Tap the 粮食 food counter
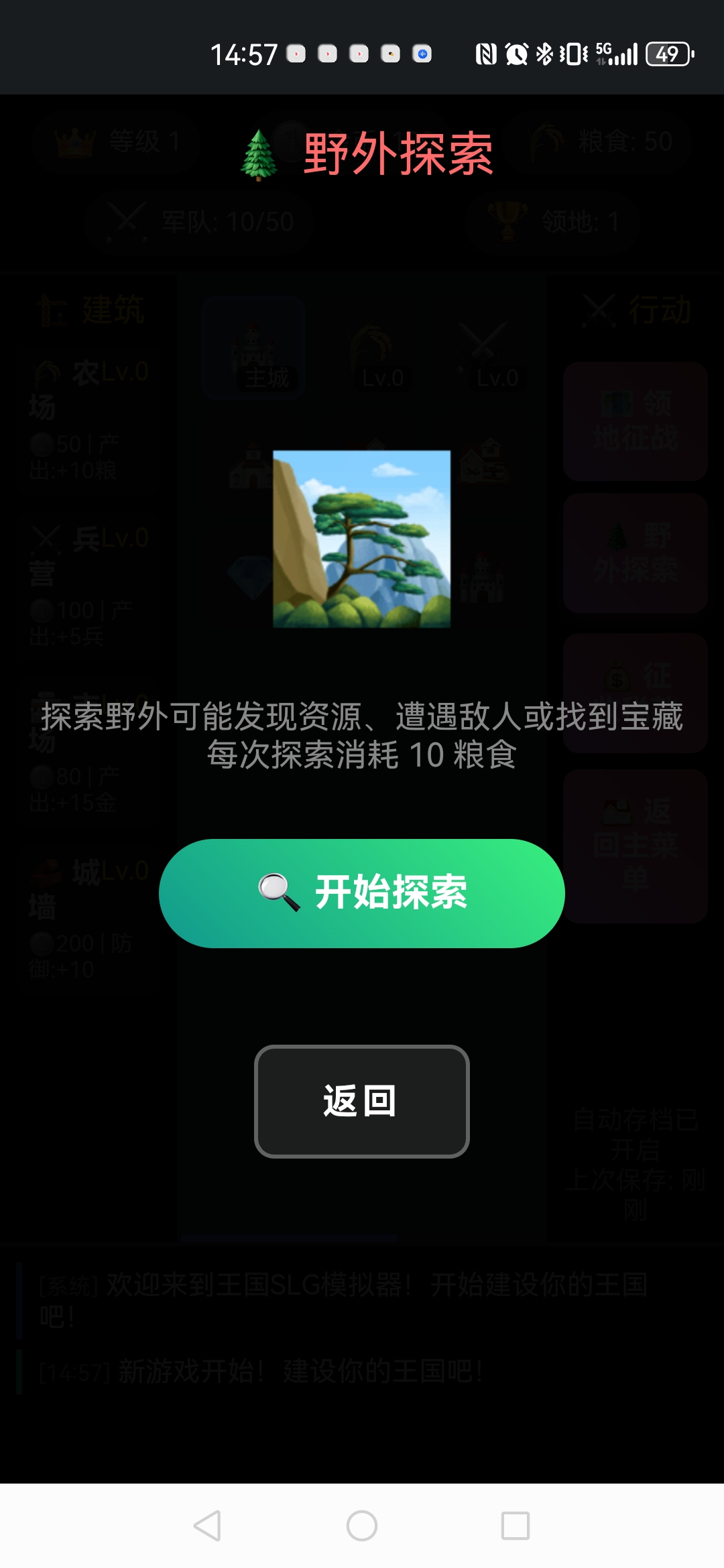The image size is (724, 1568). pyautogui.click(x=597, y=143)
